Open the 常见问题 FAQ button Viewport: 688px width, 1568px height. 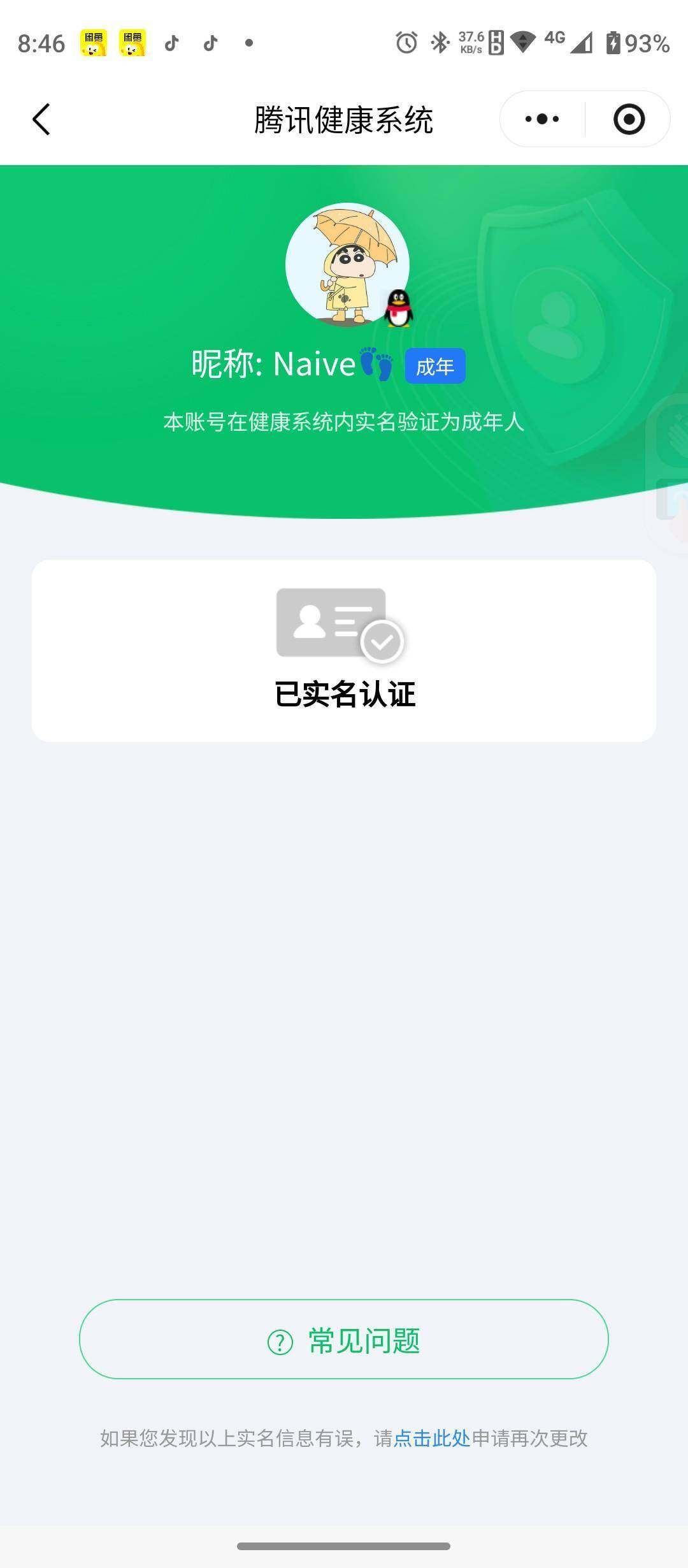(344, 1340)
